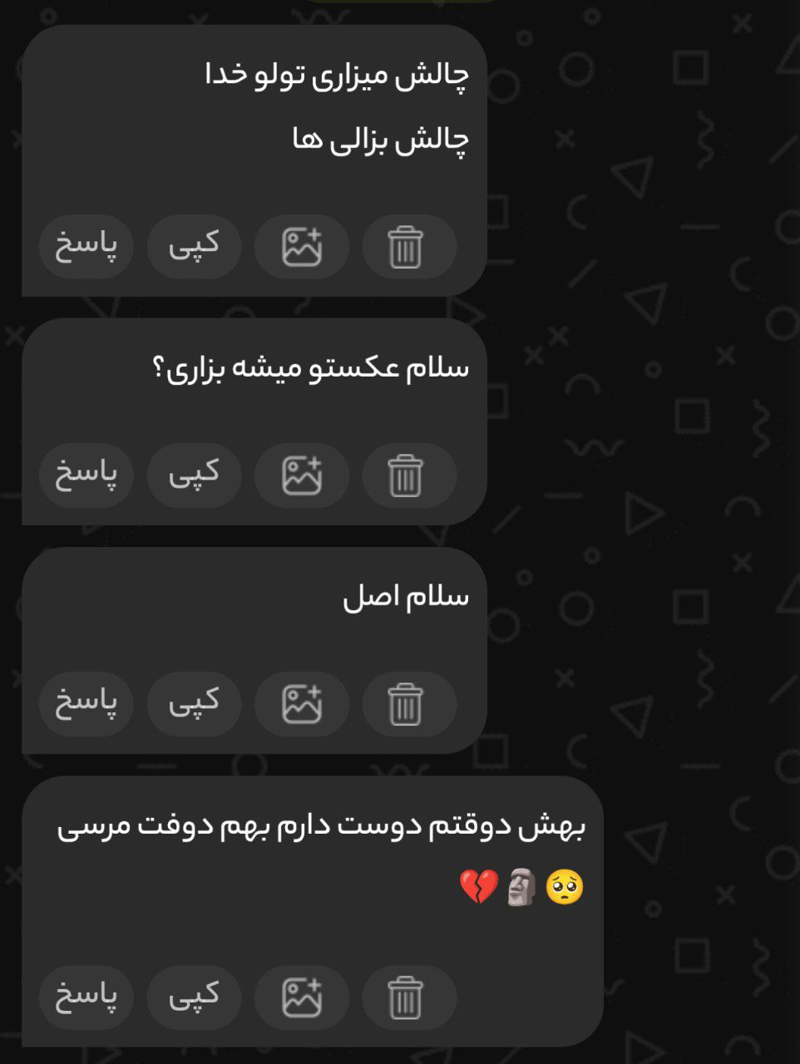Tap image icon under 'سلام اصل' message

coord(302,704)
